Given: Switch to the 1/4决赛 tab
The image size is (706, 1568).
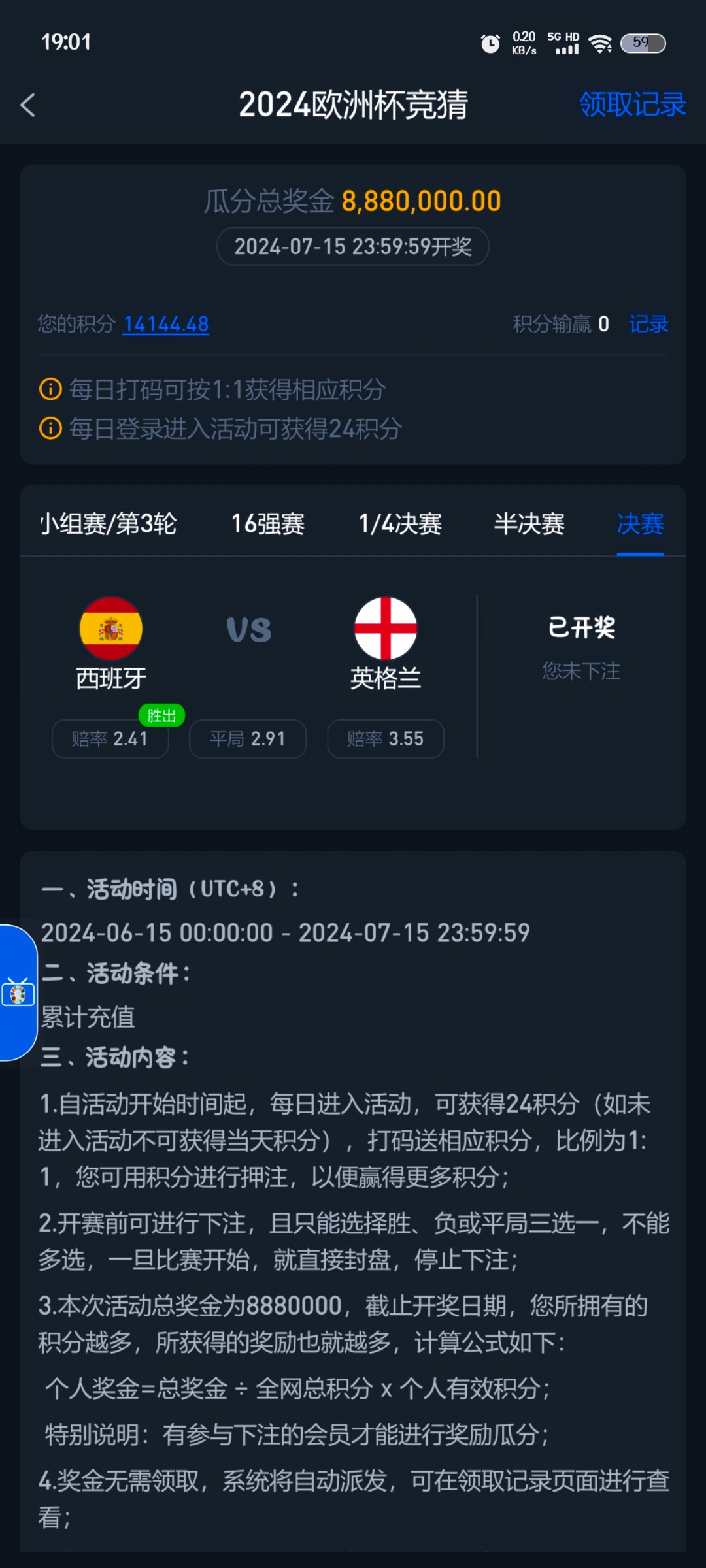Looking at the screenshot, I should click(400, 524).
